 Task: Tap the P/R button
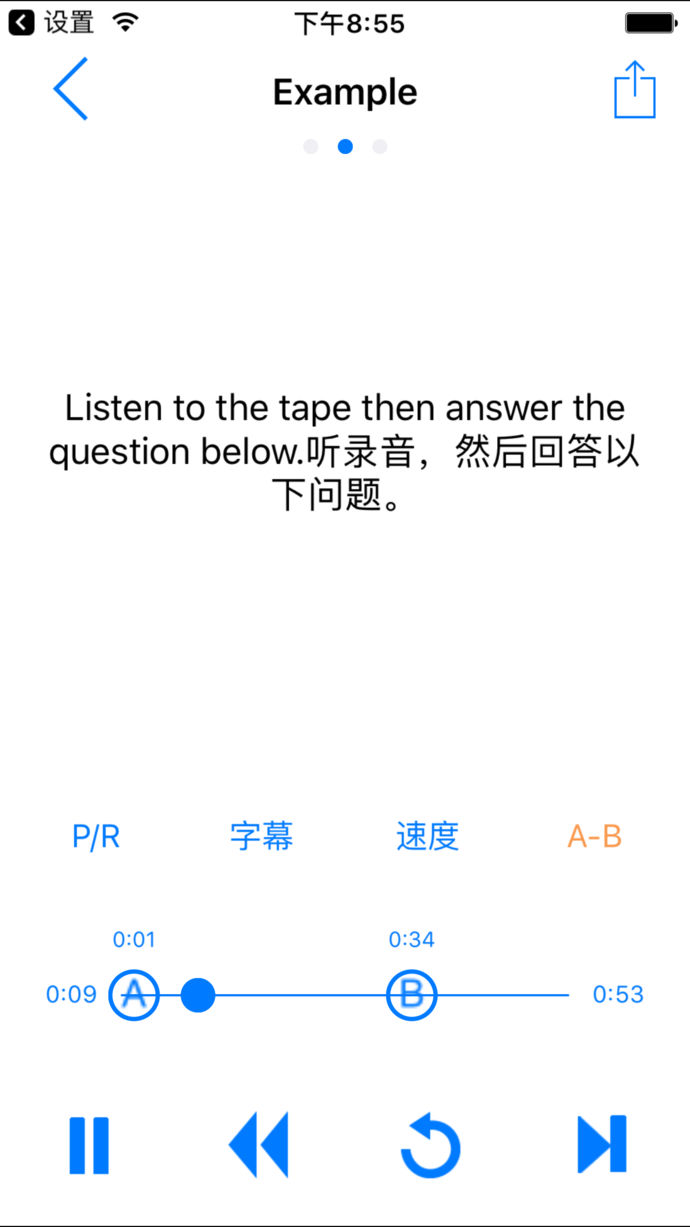[x=96, y=836]
